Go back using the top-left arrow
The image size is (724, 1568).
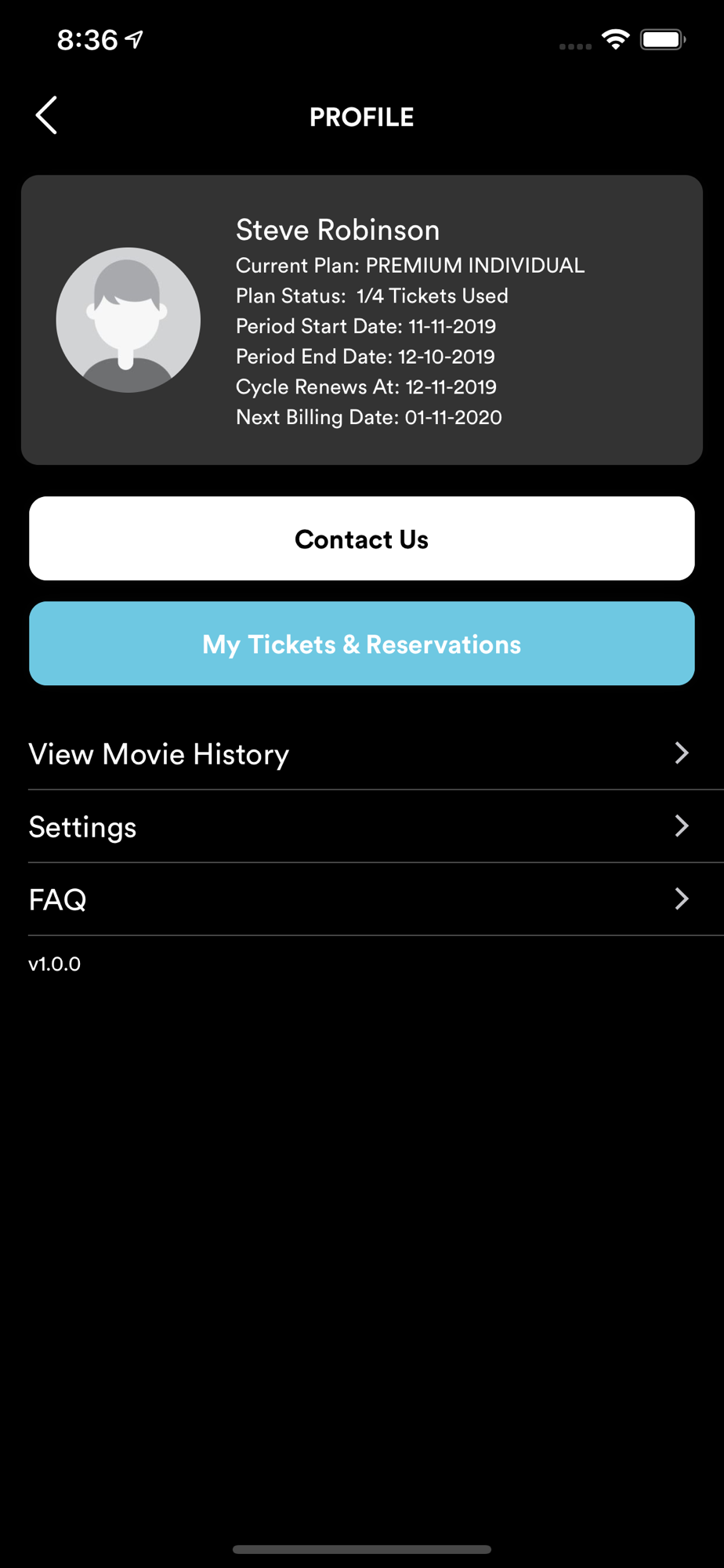pyautogui.click(x=46, y=115)
